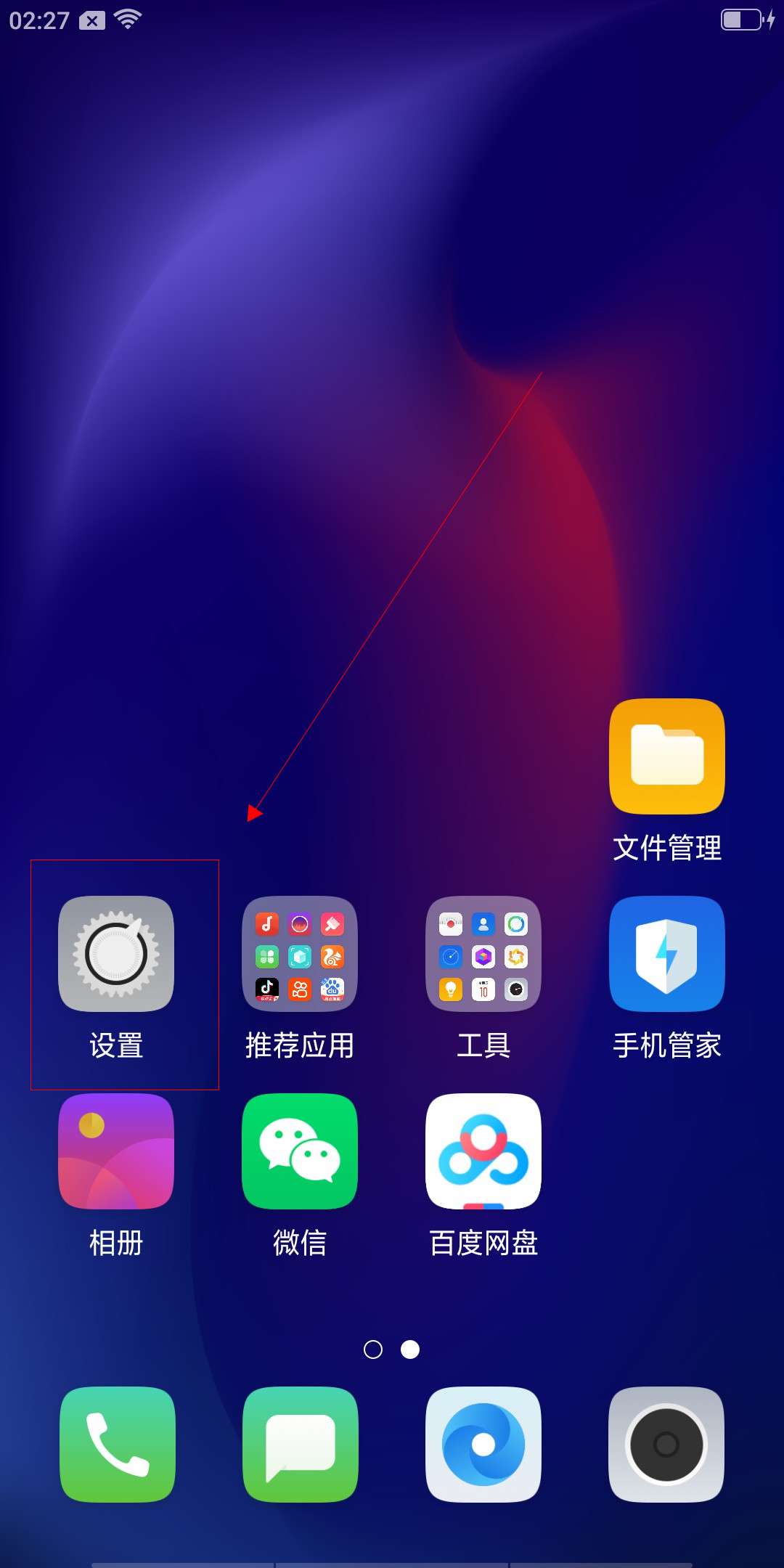Viewport: 784px width, 1568px height.
Task: Open the 工具 tools folder
Action: [483, 954]
